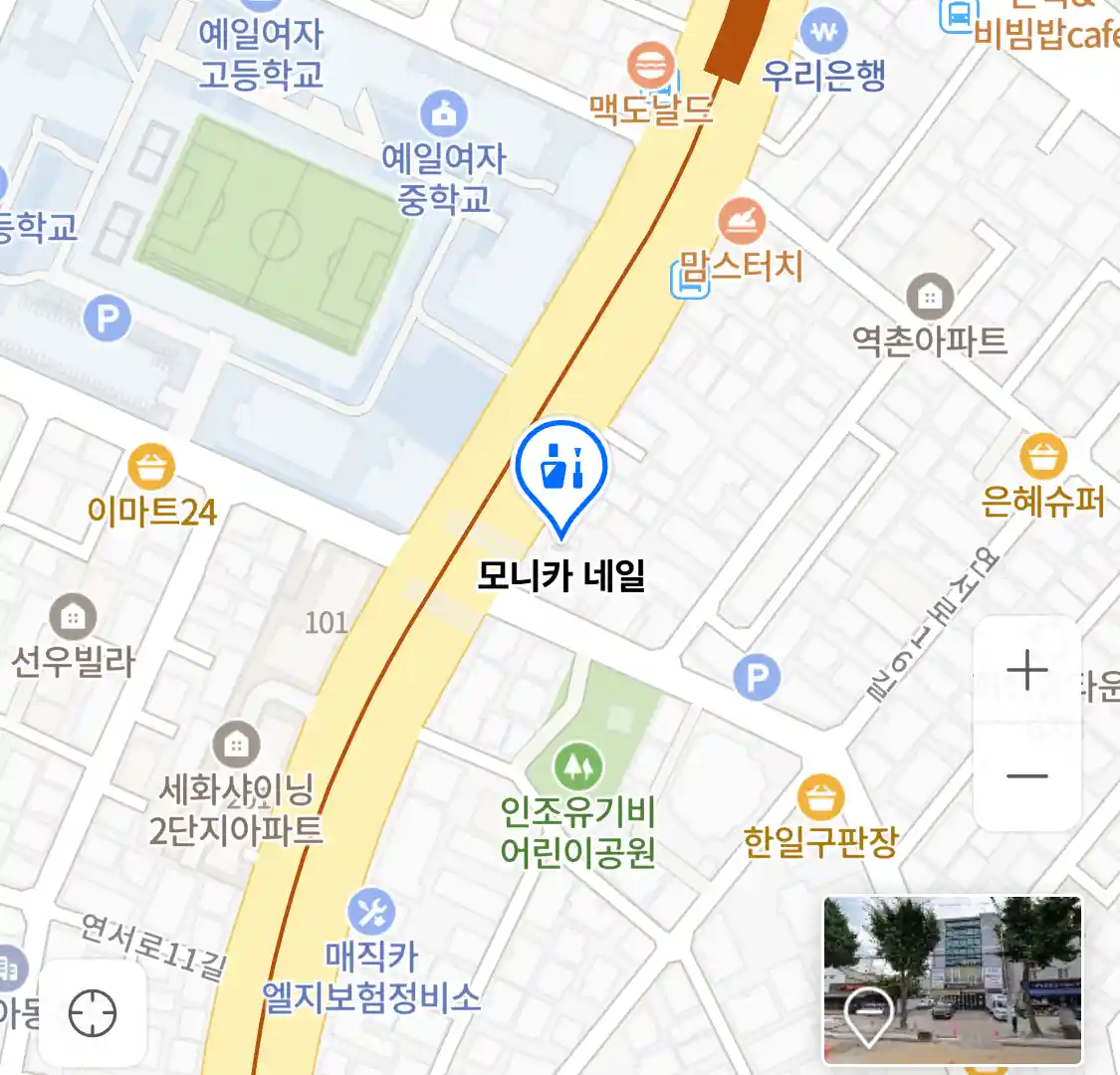Viewport: 1120px width, 1075px height.
Task: Select the 은혜슈퍼 shop marker
Action: 1042,458
